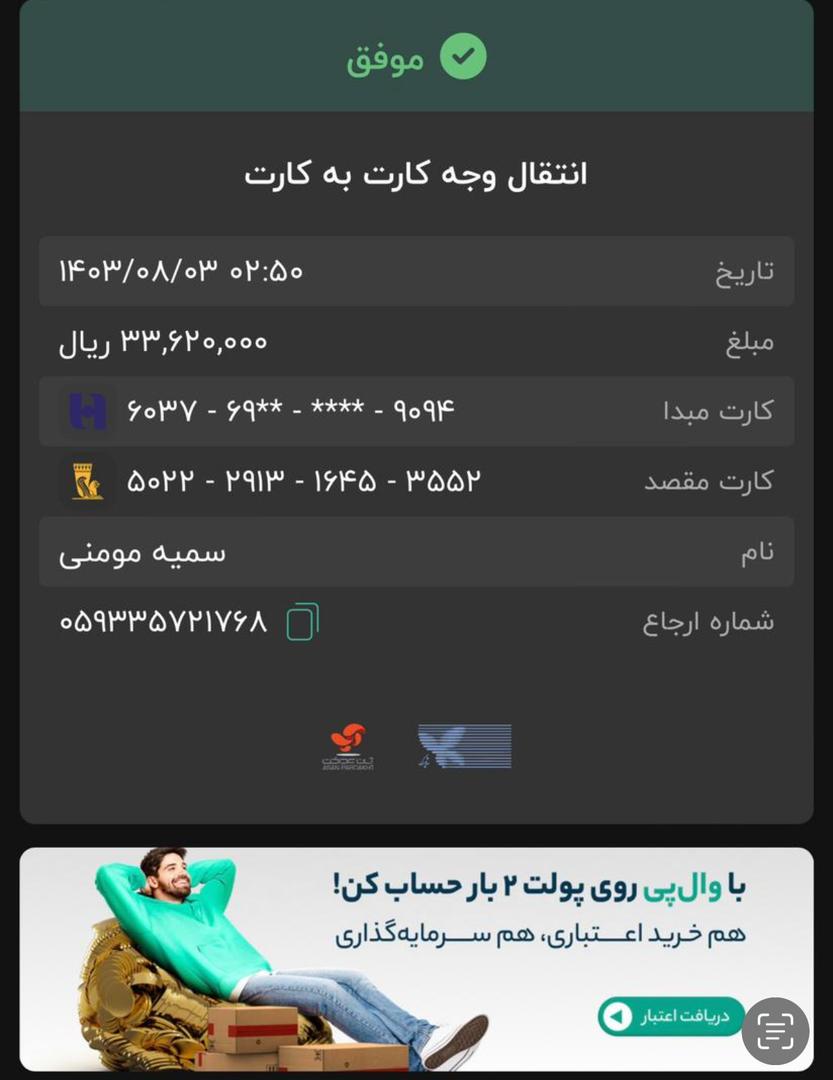This screenshot has width=833, height=1080.
Task: Copy the reference number شماره ارجاع
Action: [x=302, y=622]
